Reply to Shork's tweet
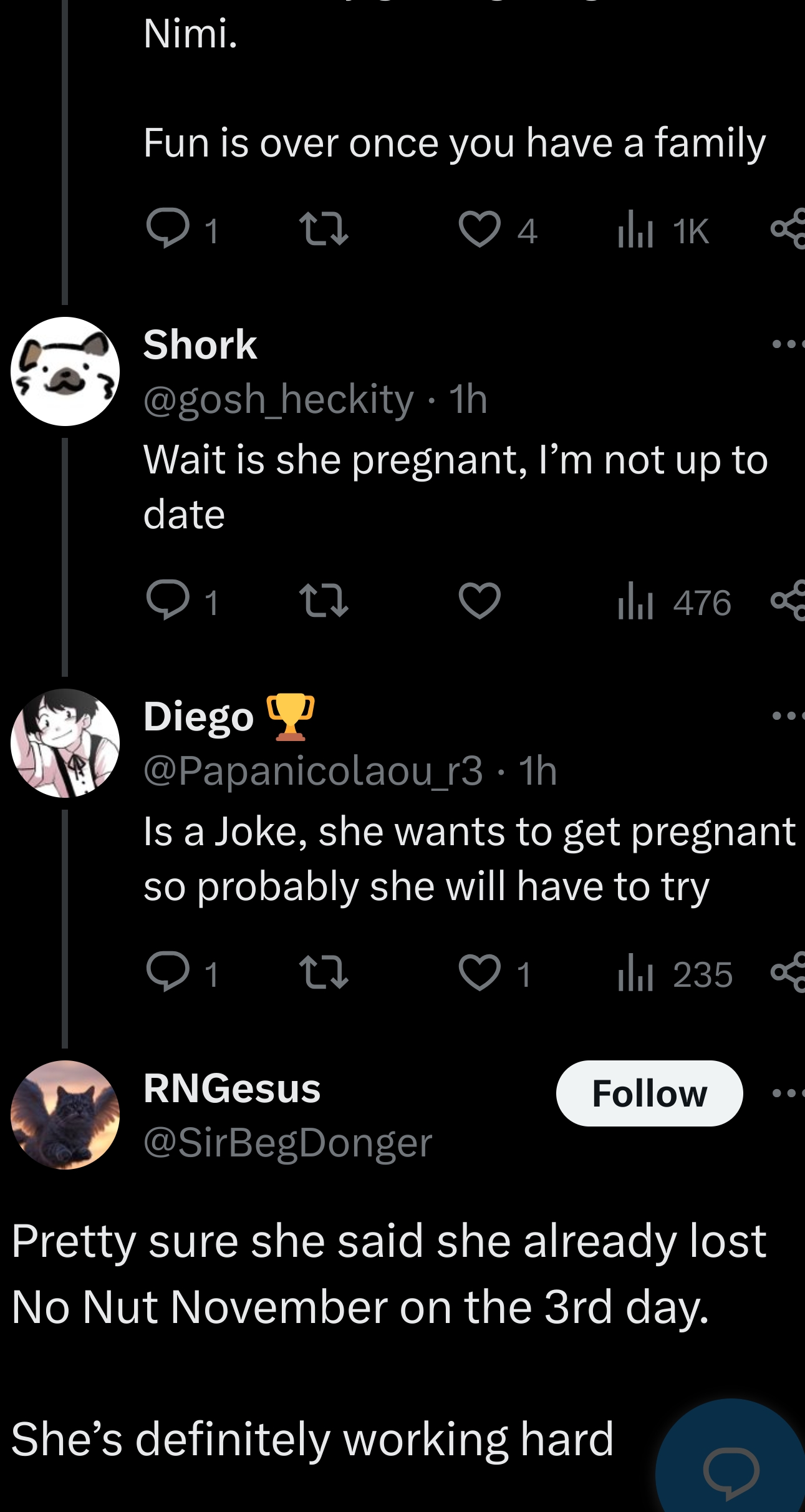 pyautogui.click(x=168, y=600)
